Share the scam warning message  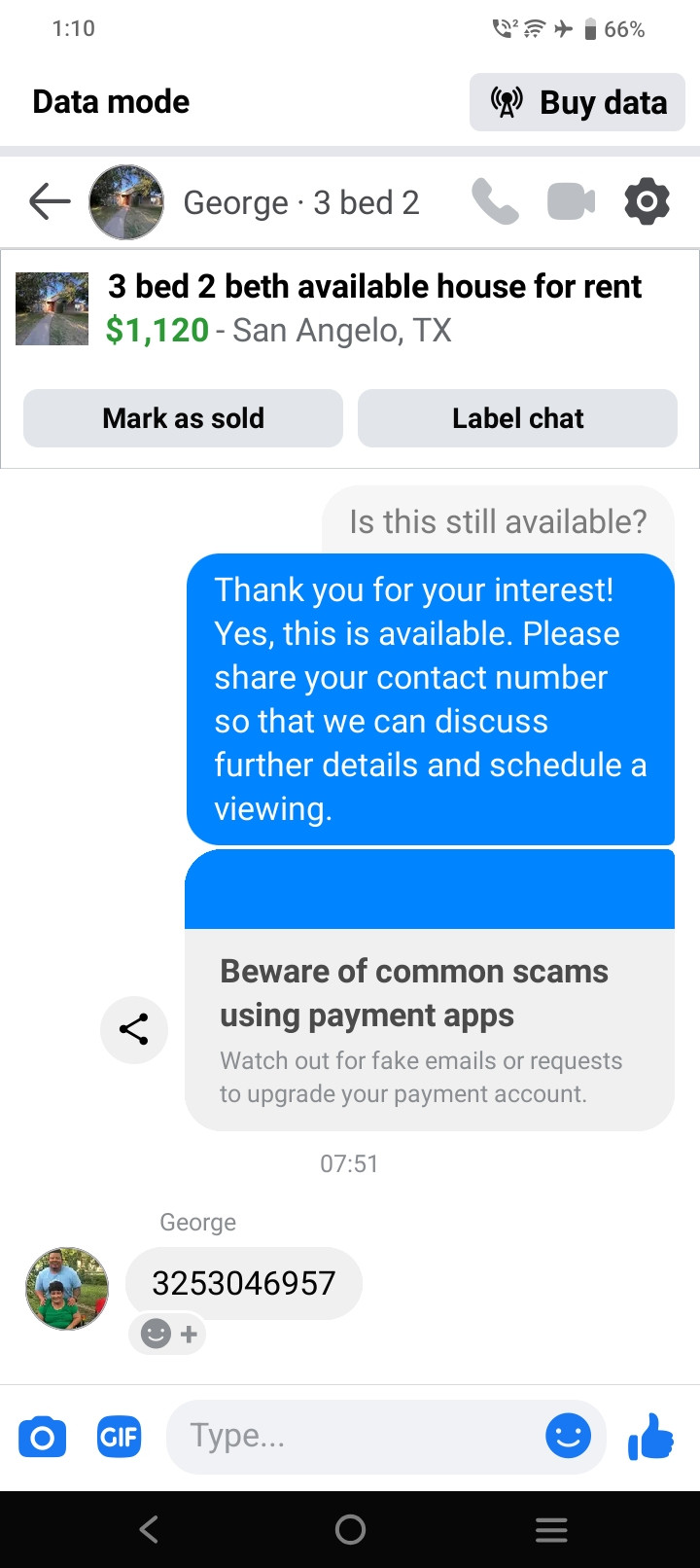pos(134,1029)
